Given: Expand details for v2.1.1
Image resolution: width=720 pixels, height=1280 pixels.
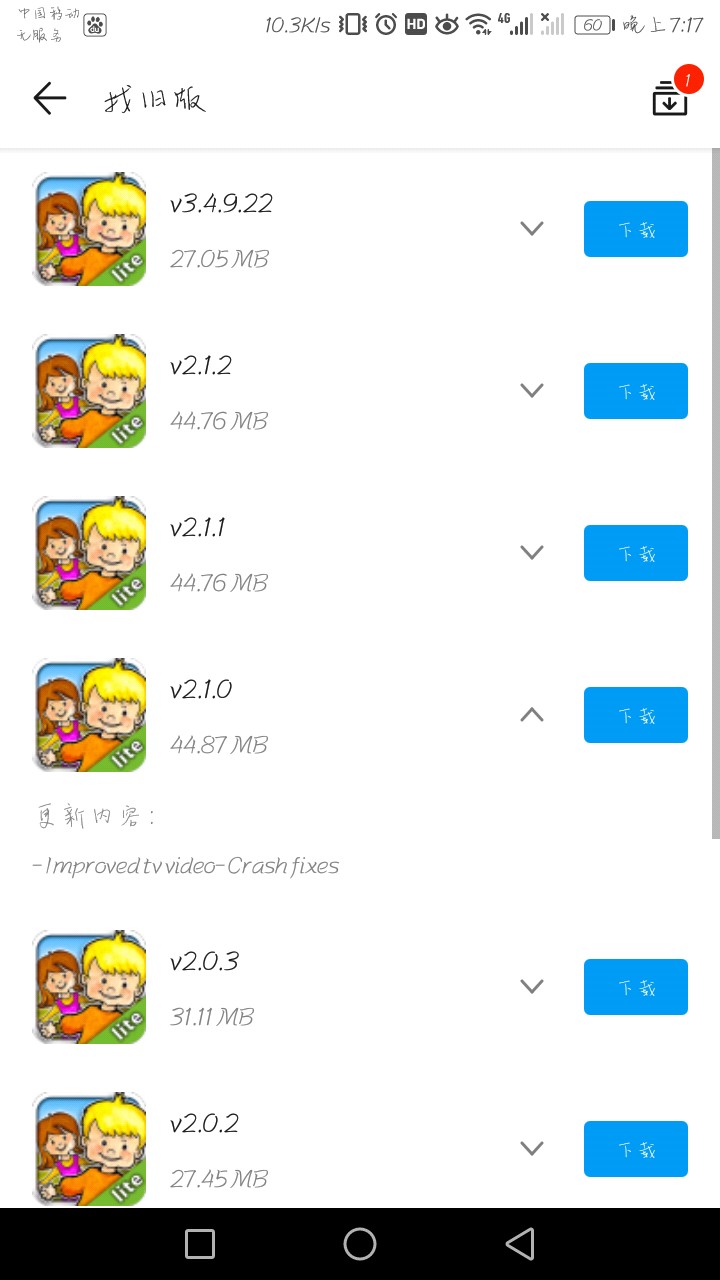Looking at the screenshot, I should point(532,553).
